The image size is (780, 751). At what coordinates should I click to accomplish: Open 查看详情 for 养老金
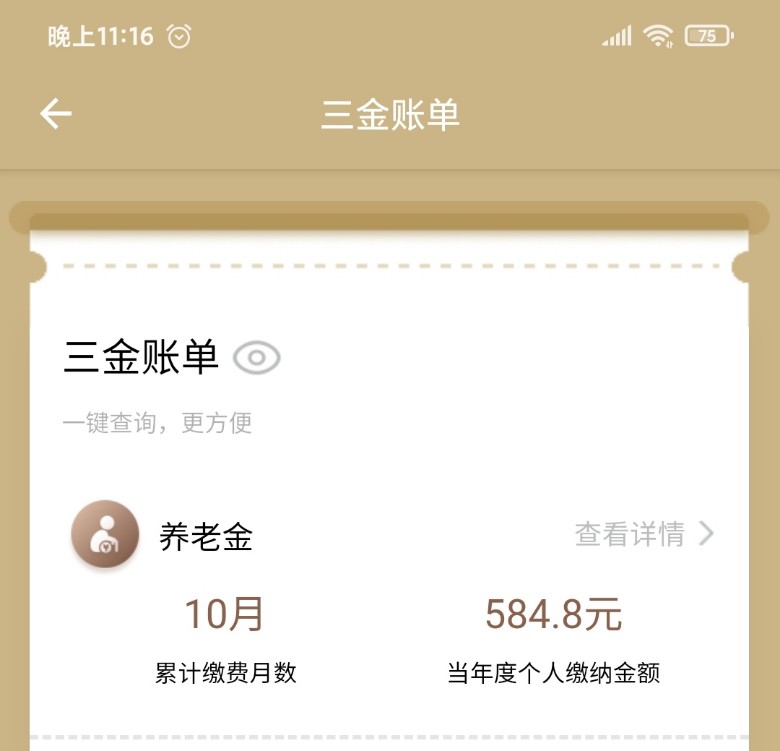[x=644, y=534]
